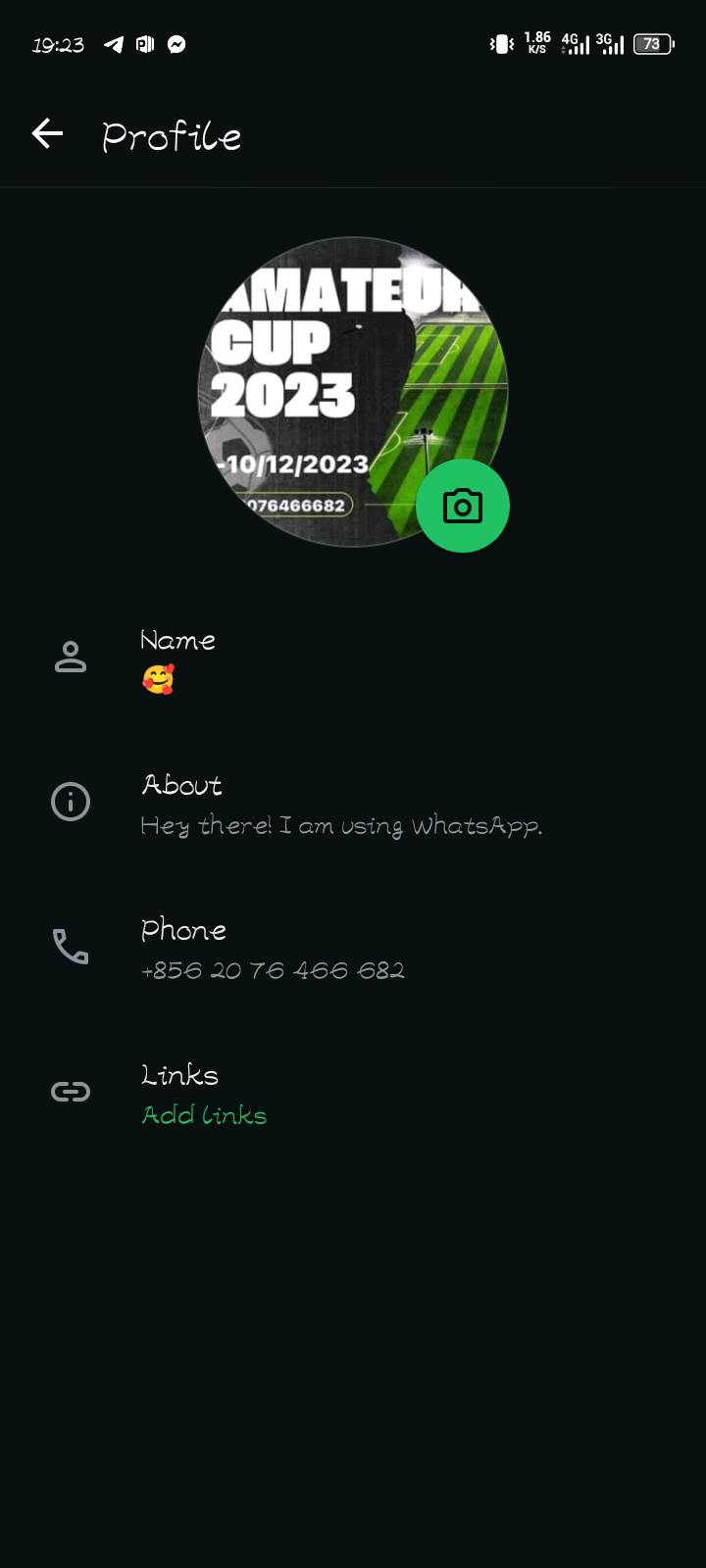
Task: Go back from the Profile screen
Action: coord(47,134)
